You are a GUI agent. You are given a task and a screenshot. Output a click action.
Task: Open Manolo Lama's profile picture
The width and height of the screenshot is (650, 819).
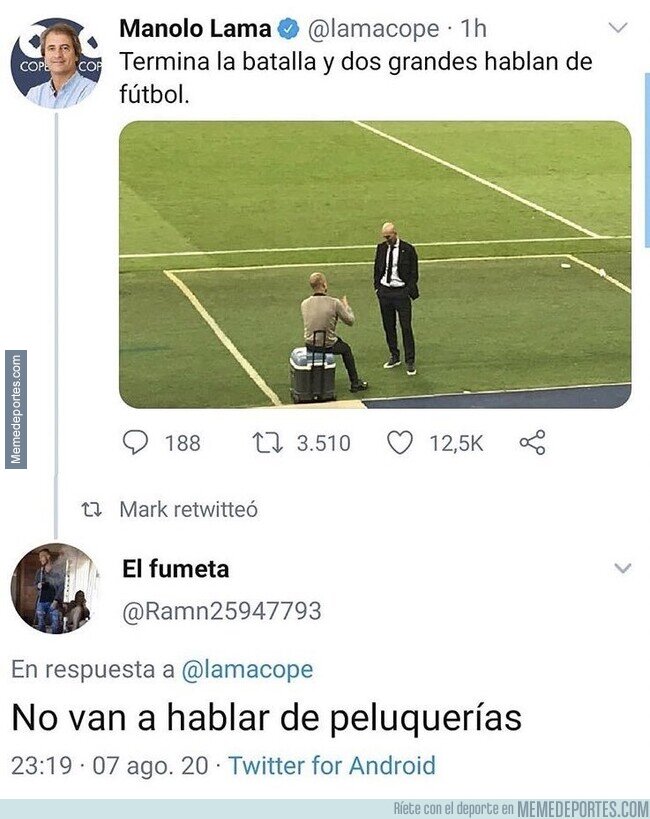pyautogui.click(x=56, y=63)
